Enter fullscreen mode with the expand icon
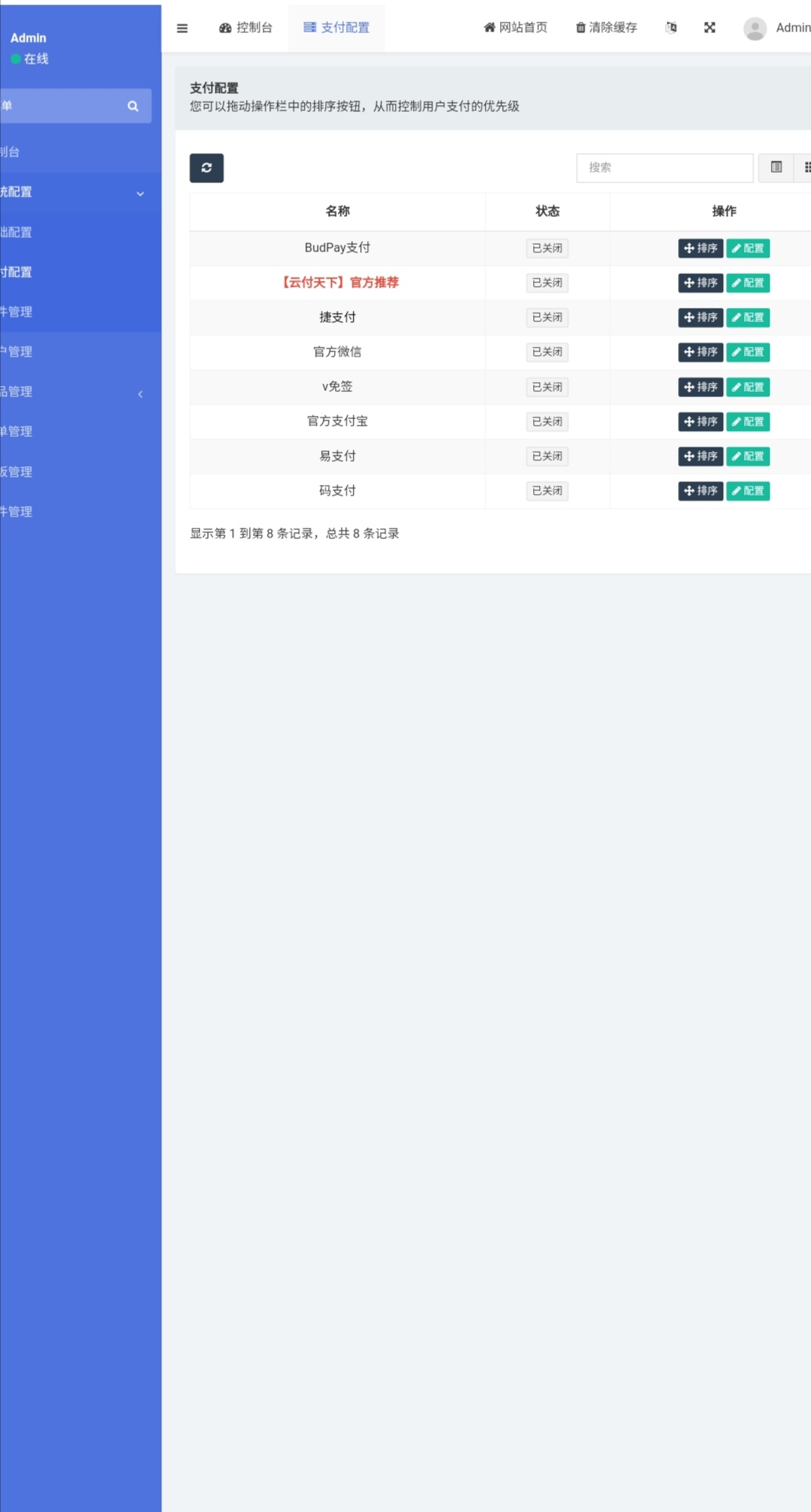 click(x=710, y=28)
